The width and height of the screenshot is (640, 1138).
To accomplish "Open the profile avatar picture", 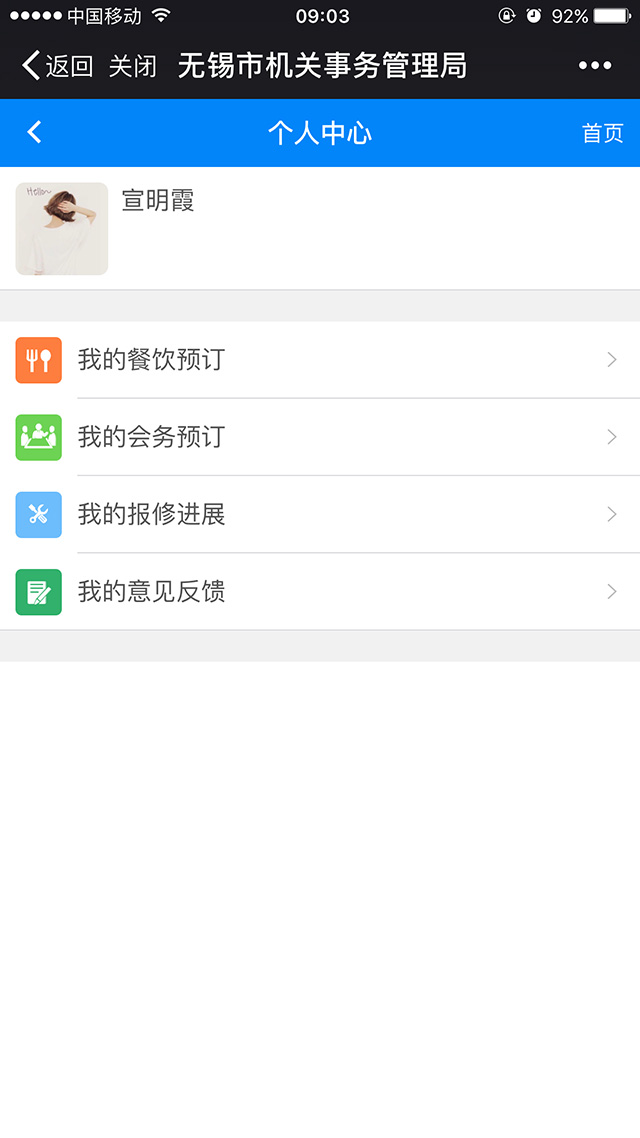I will [62, 229].
